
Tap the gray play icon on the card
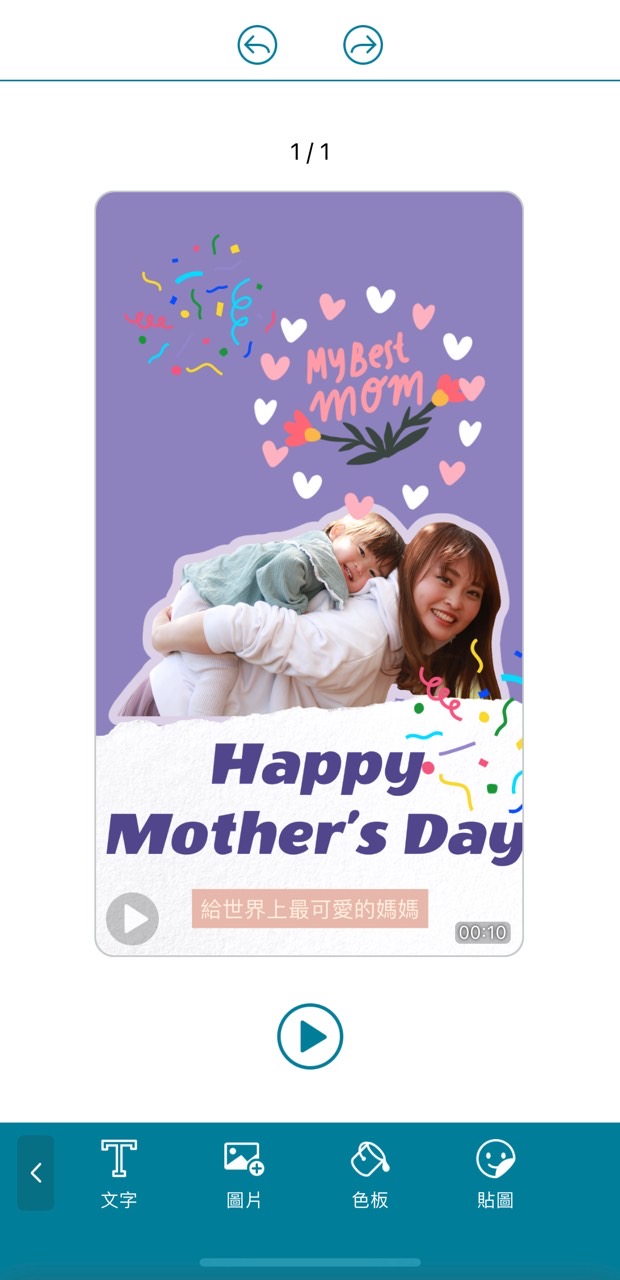coord(133,918)
